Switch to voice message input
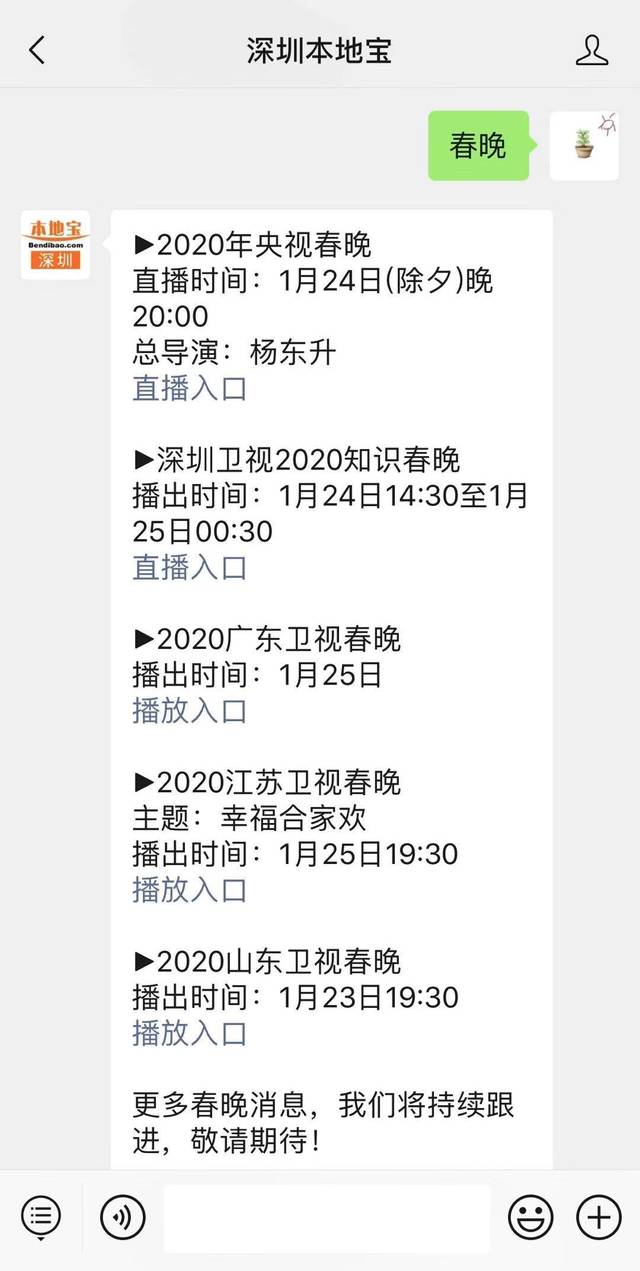640x1271 pixels. tap(123, 1217)
